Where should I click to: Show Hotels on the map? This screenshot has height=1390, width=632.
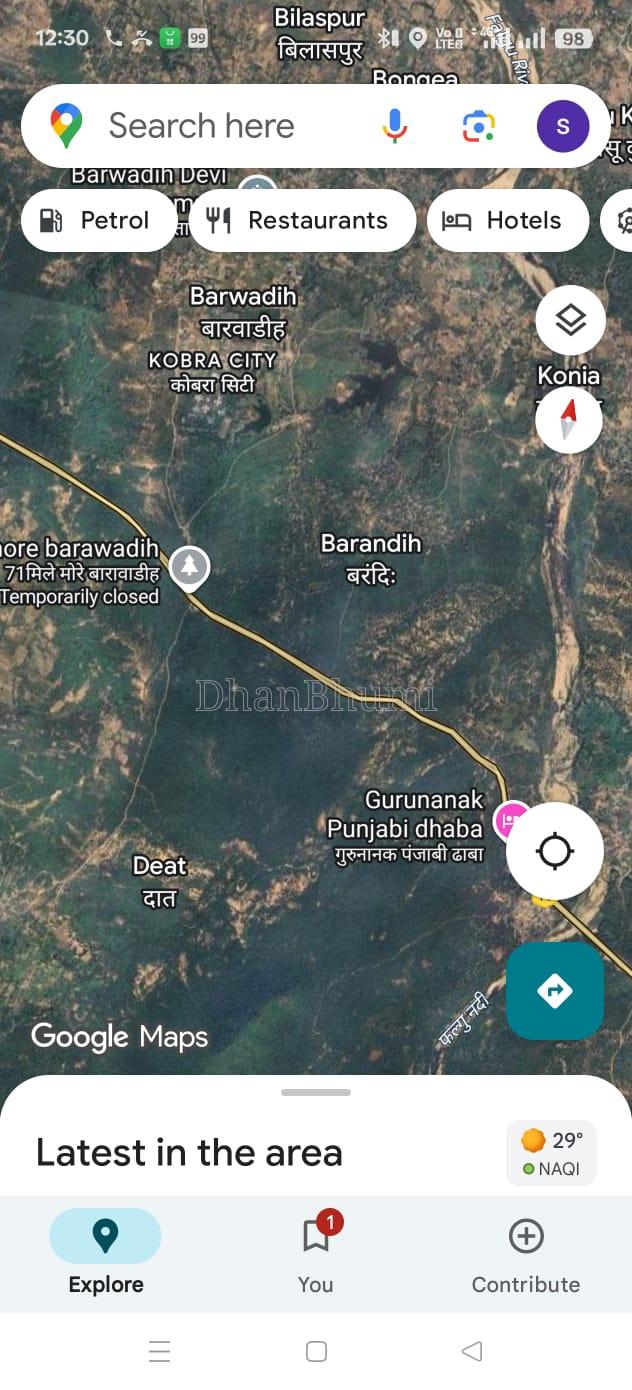click(x=507, y=220)
